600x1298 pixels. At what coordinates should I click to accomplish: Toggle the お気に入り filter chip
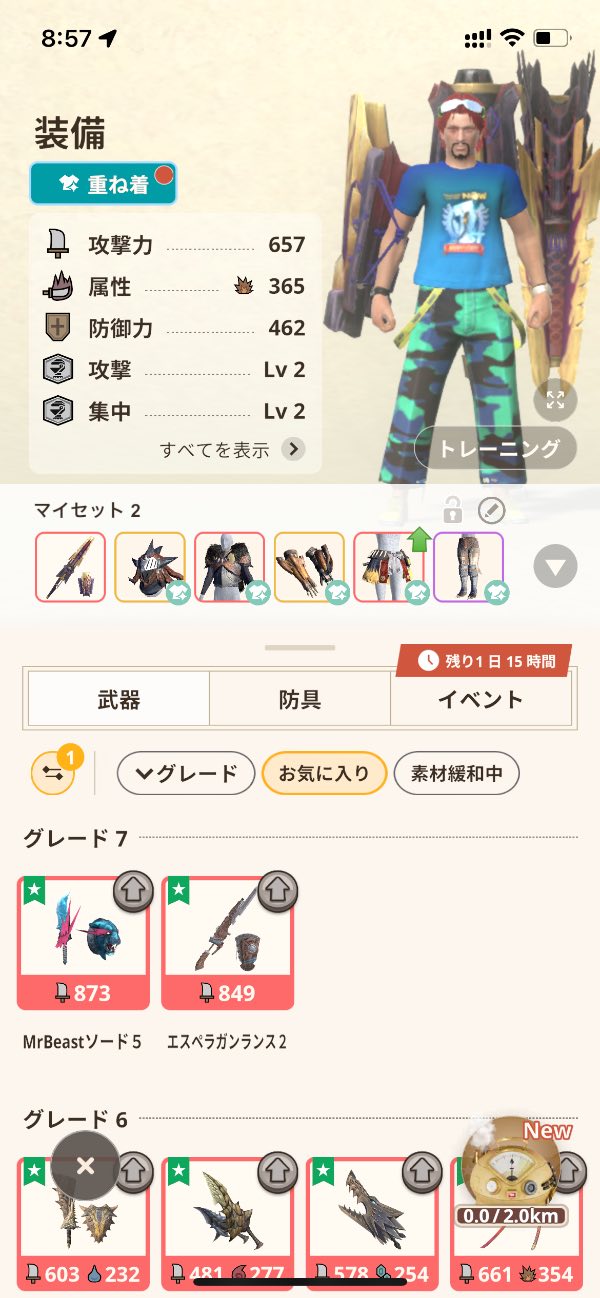click(324, 773)
